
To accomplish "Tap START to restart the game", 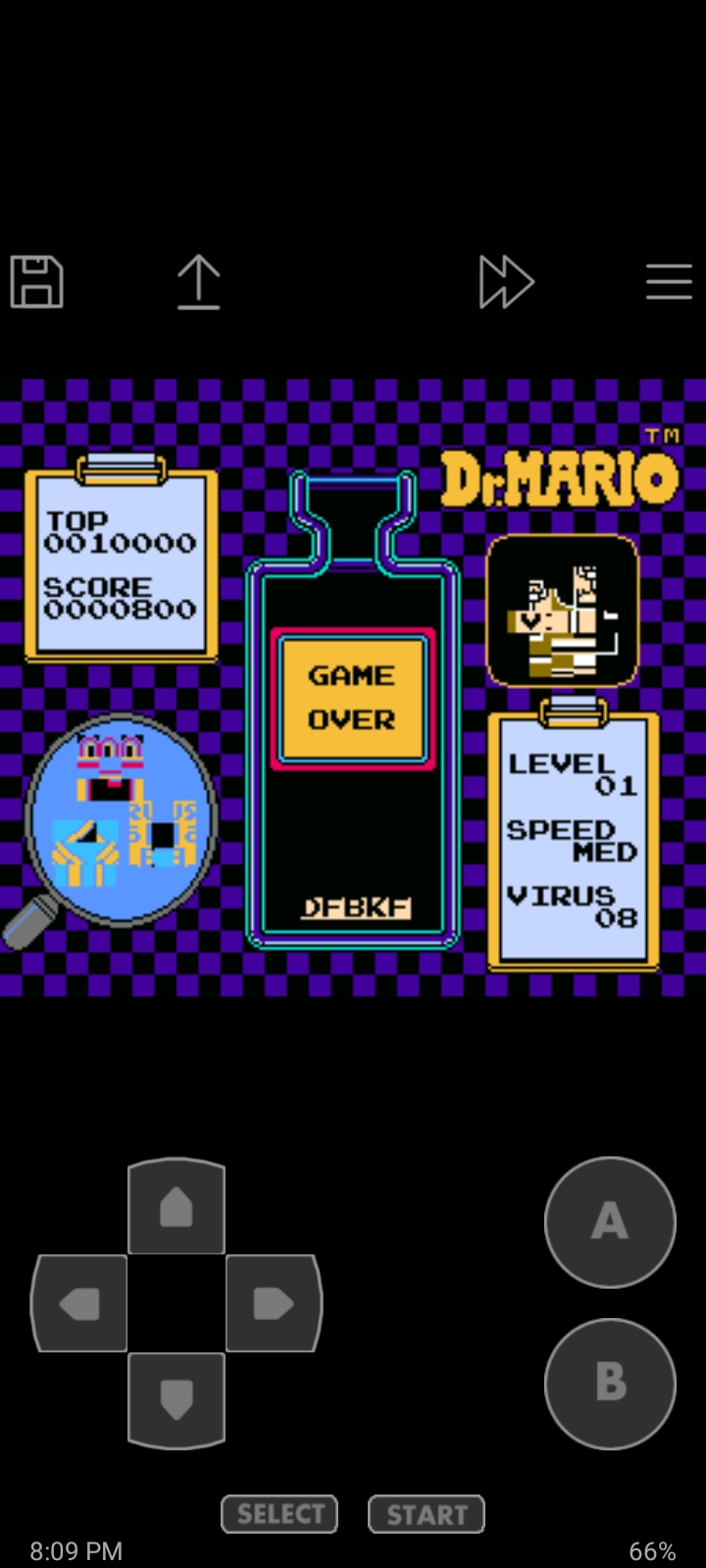I will point(427,1514).
